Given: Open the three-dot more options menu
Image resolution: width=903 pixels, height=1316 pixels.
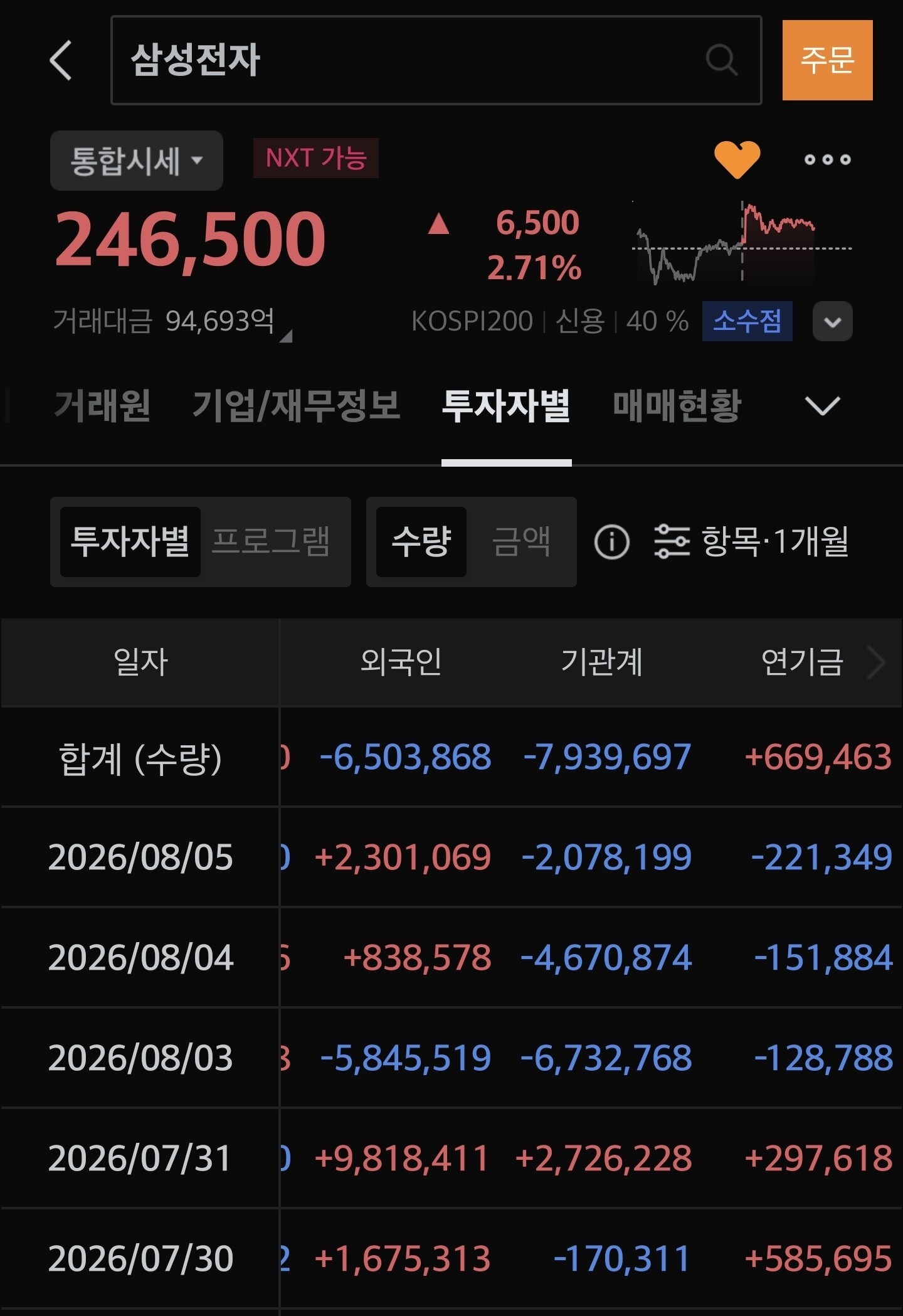Looking at the screenshot, I should pos(828,159).
